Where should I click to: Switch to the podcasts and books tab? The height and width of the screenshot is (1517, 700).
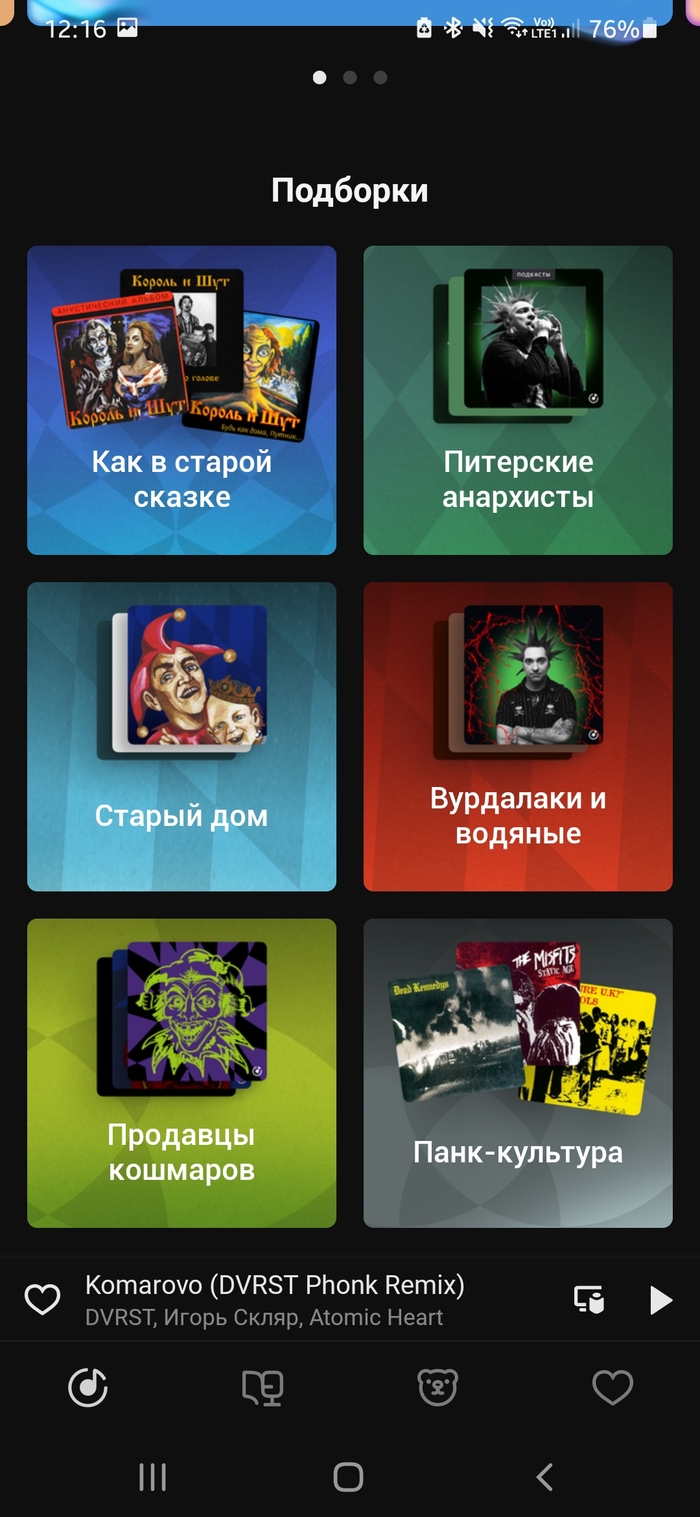pyautogui.click(x=263, y=1388)
